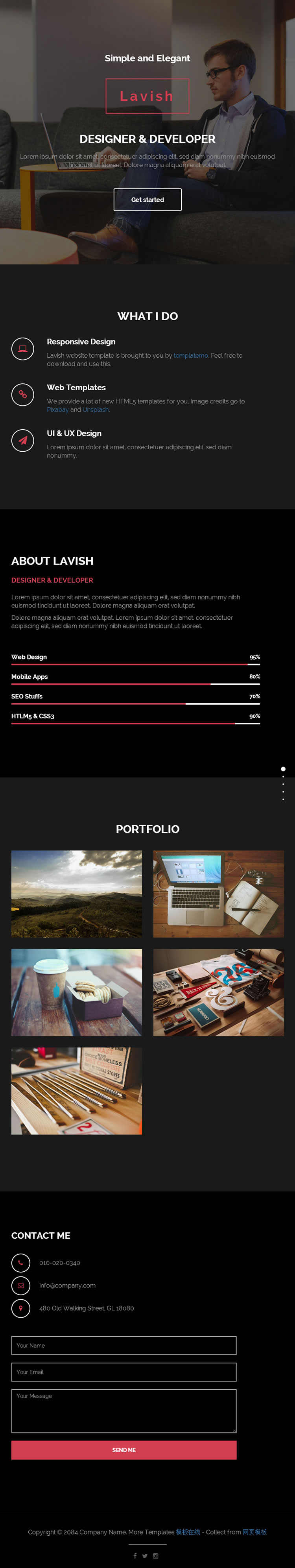Viewport: 295px width, 1568px height.
Task: Visit the Unsplash link
Action: coord(96,410)
